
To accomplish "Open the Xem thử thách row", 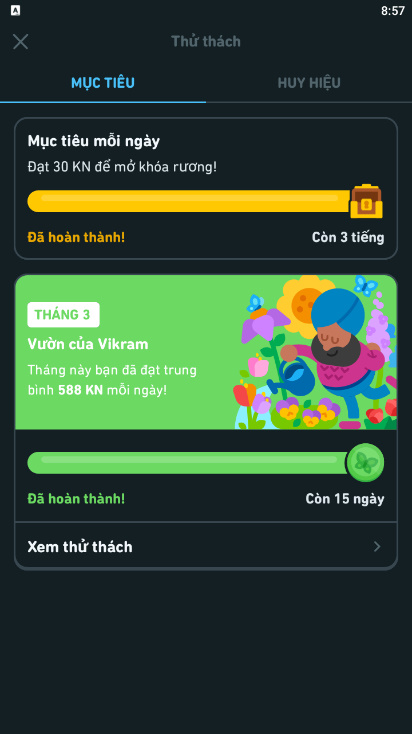I will 206,546.
